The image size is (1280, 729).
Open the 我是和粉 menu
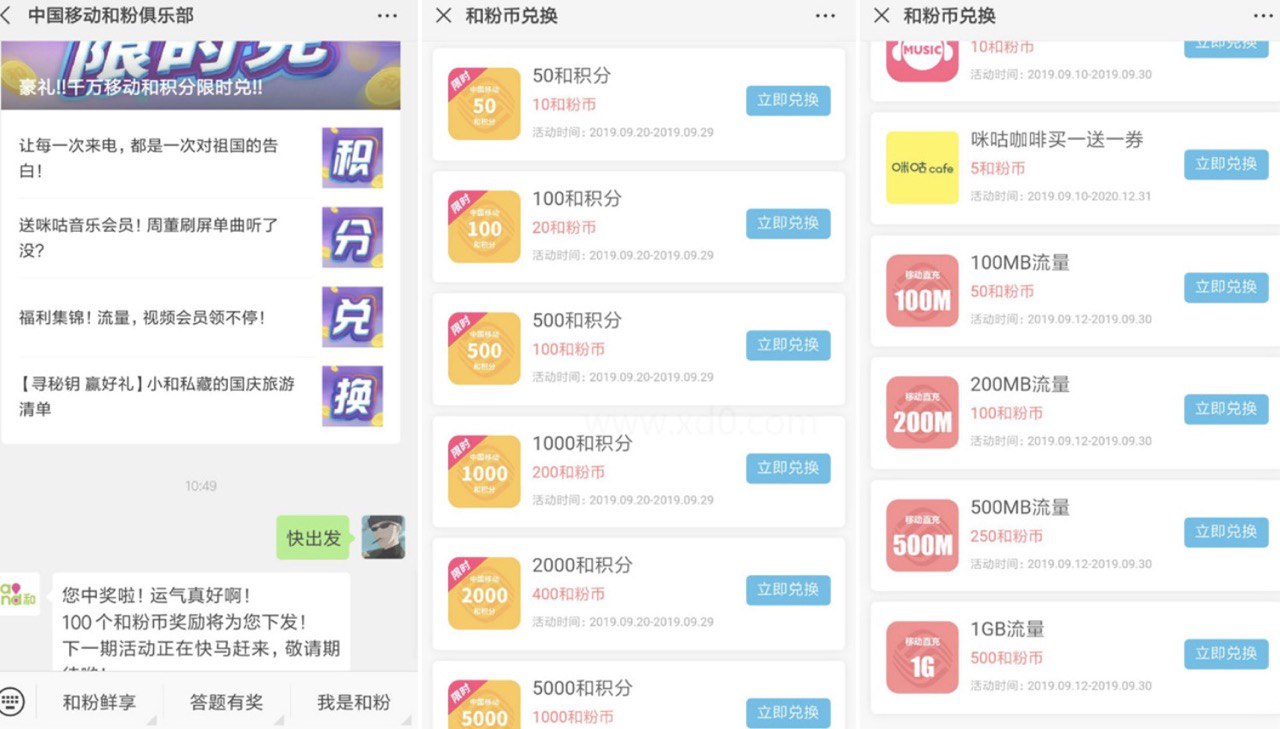pos(353,702)
